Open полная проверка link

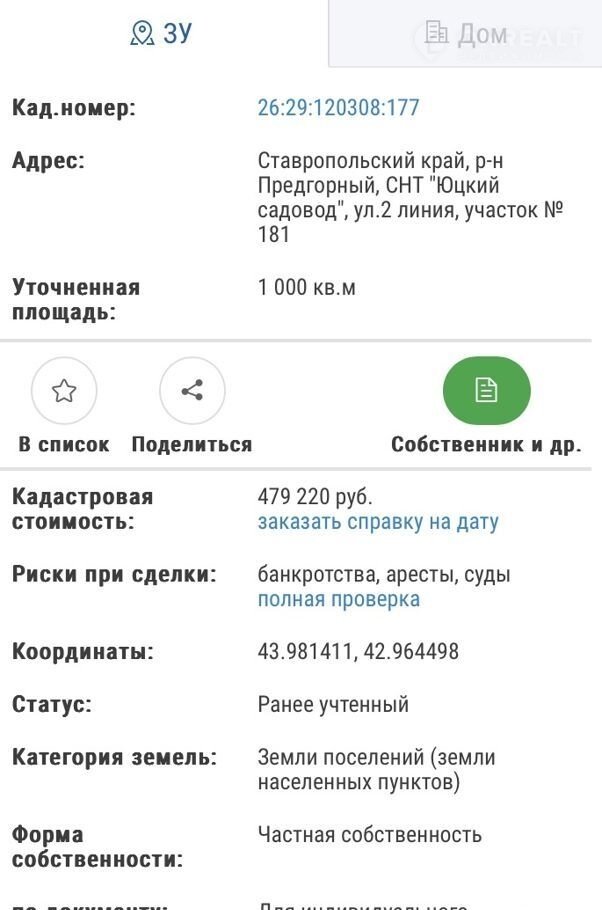[338, 599]
